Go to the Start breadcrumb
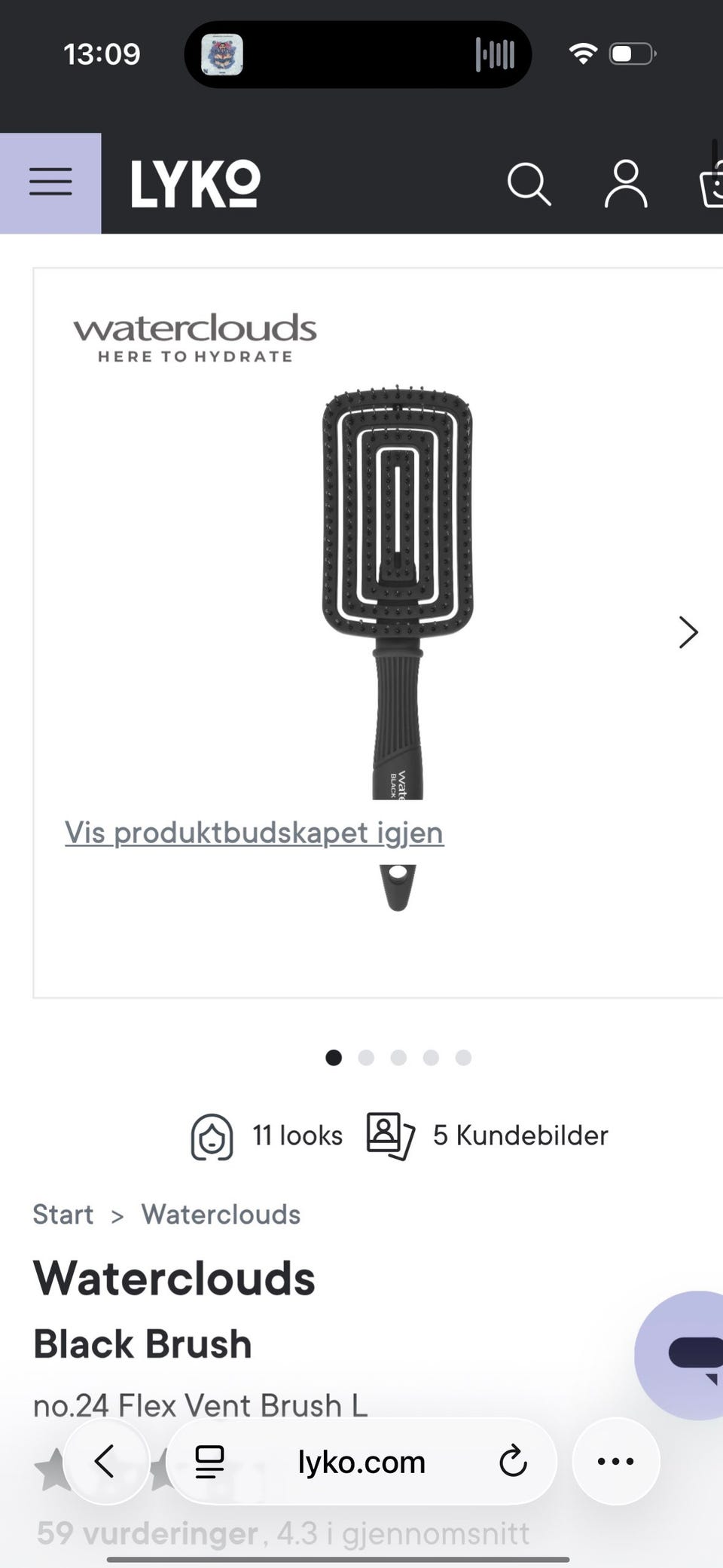The width and height of the screenshot is (723, 1568). click(63, 1215)
